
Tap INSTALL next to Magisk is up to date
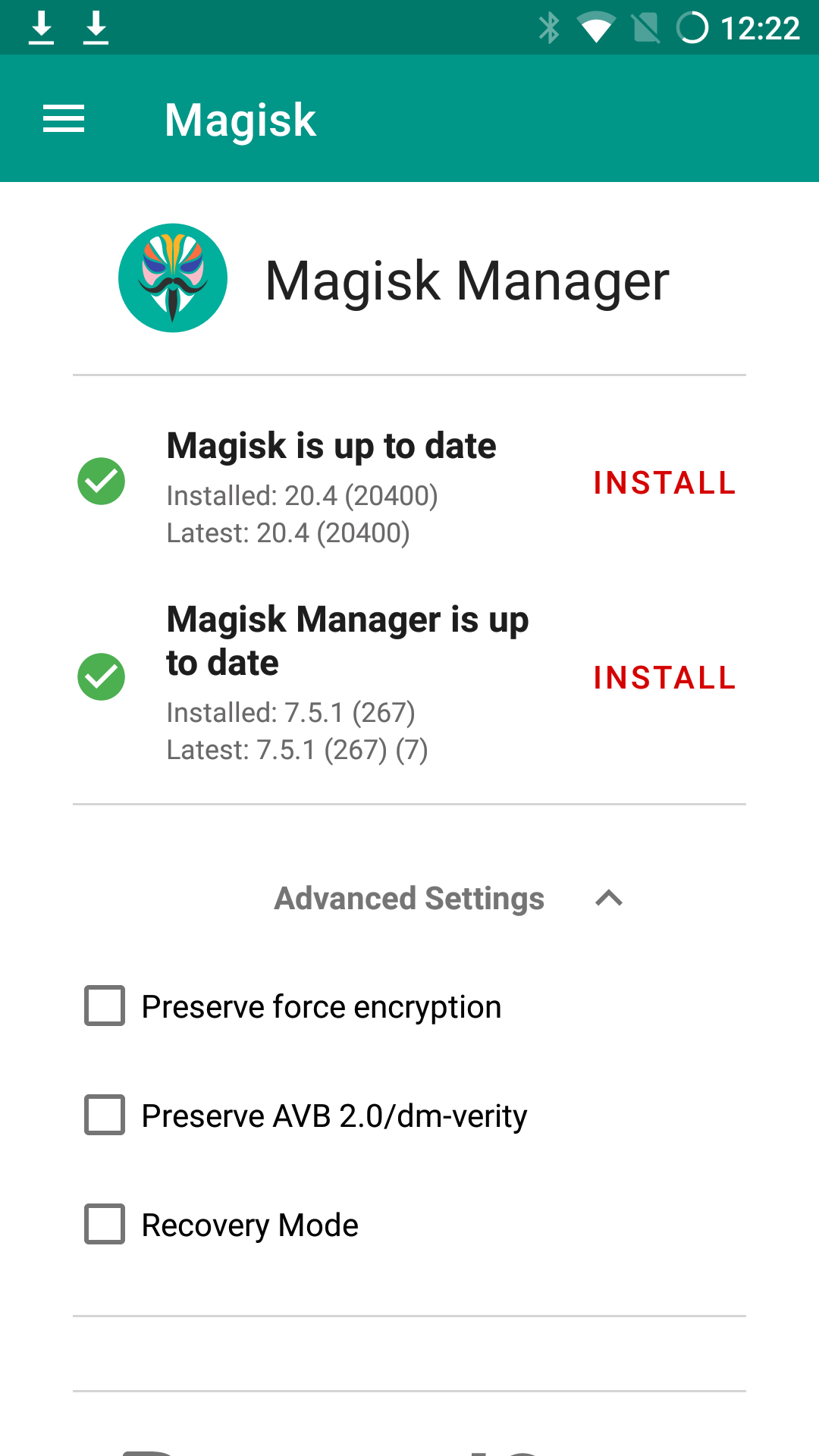[x=665, y=483]
